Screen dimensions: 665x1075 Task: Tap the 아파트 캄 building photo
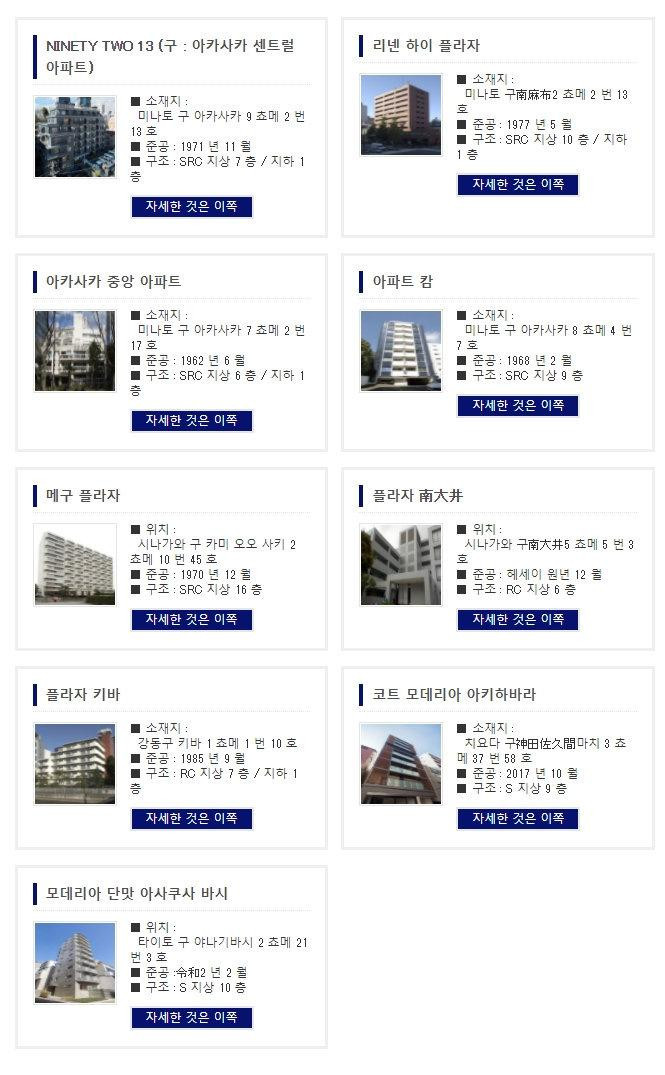401,350
